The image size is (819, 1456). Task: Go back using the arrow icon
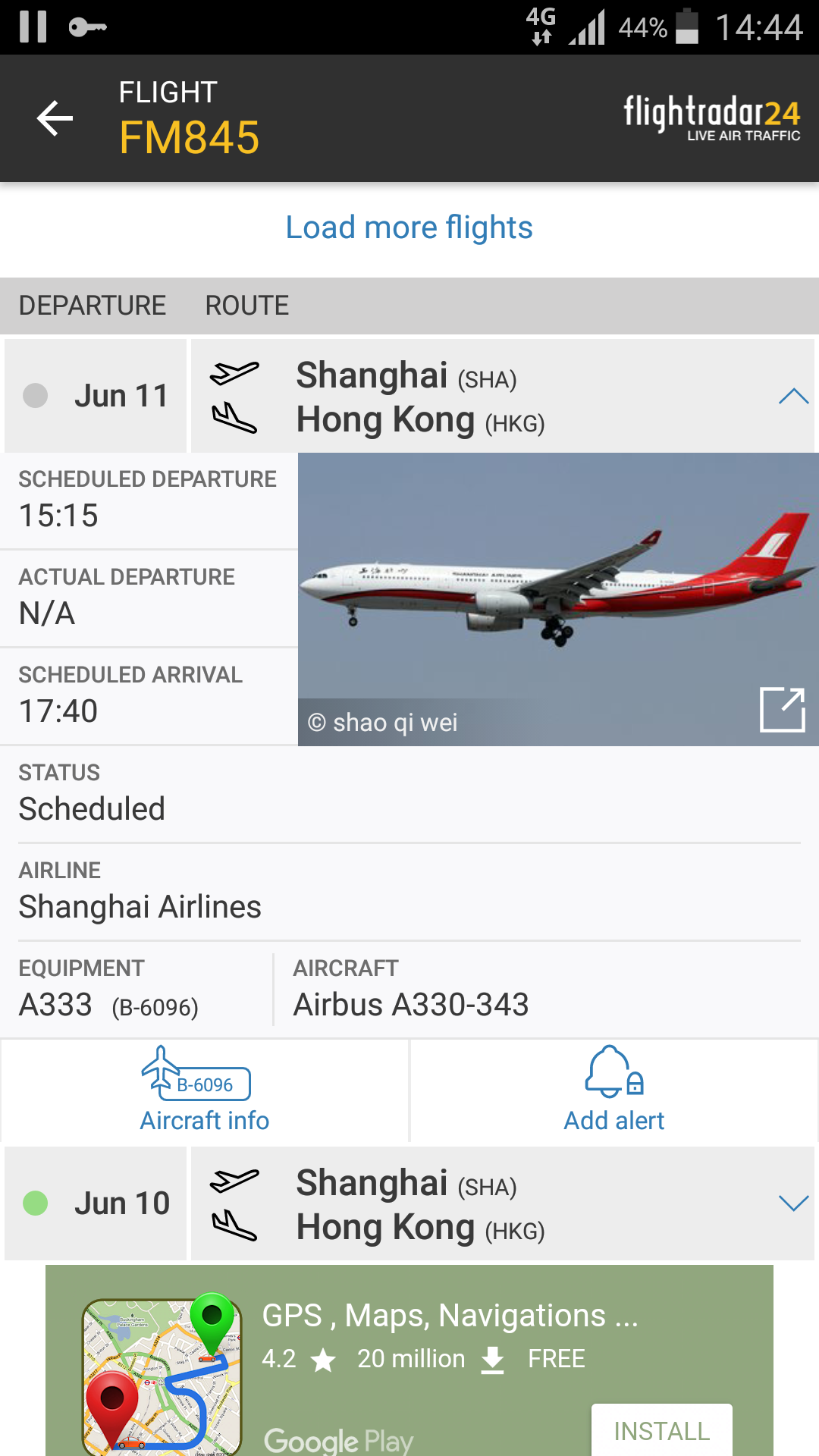coord(55,118)
